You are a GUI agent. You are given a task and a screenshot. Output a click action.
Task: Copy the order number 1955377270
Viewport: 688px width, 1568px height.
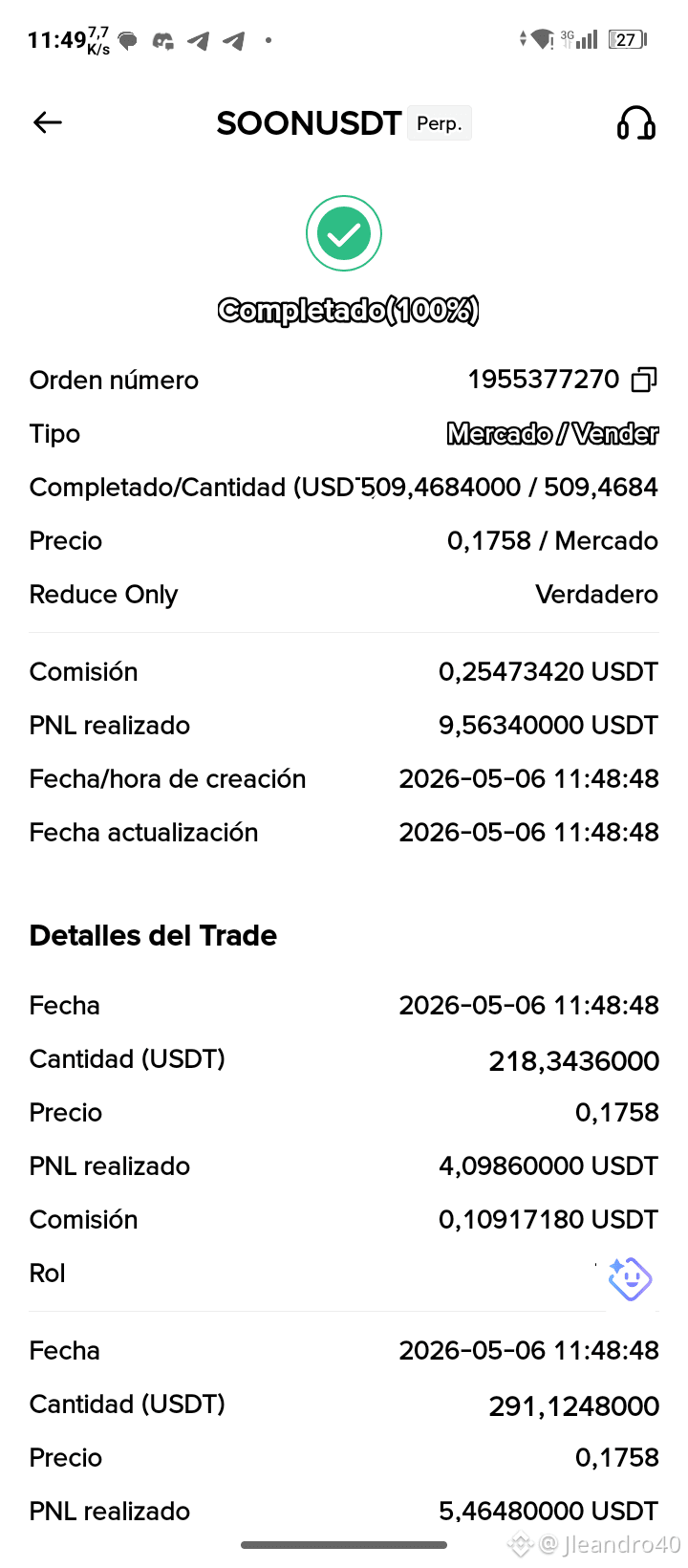(645, 381)
